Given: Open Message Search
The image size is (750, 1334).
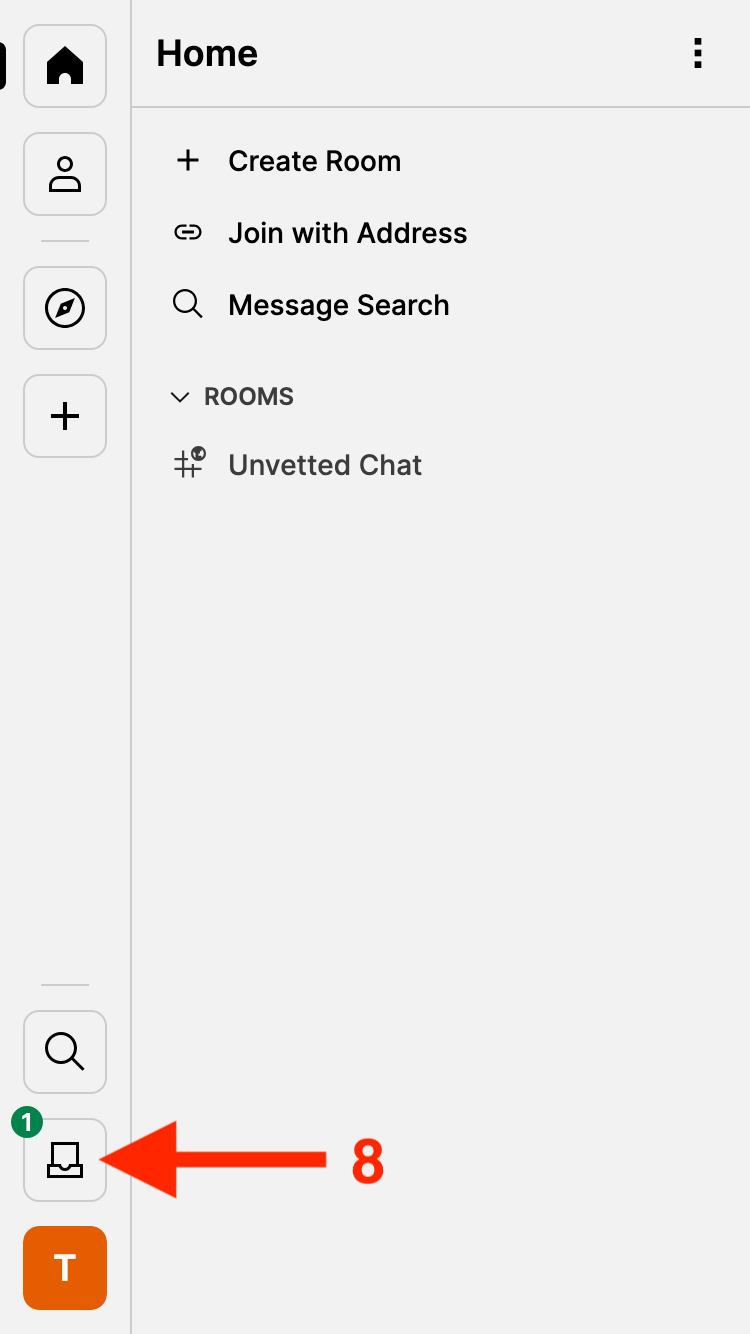Looking at the screenshot, I should tap(338, 305).
